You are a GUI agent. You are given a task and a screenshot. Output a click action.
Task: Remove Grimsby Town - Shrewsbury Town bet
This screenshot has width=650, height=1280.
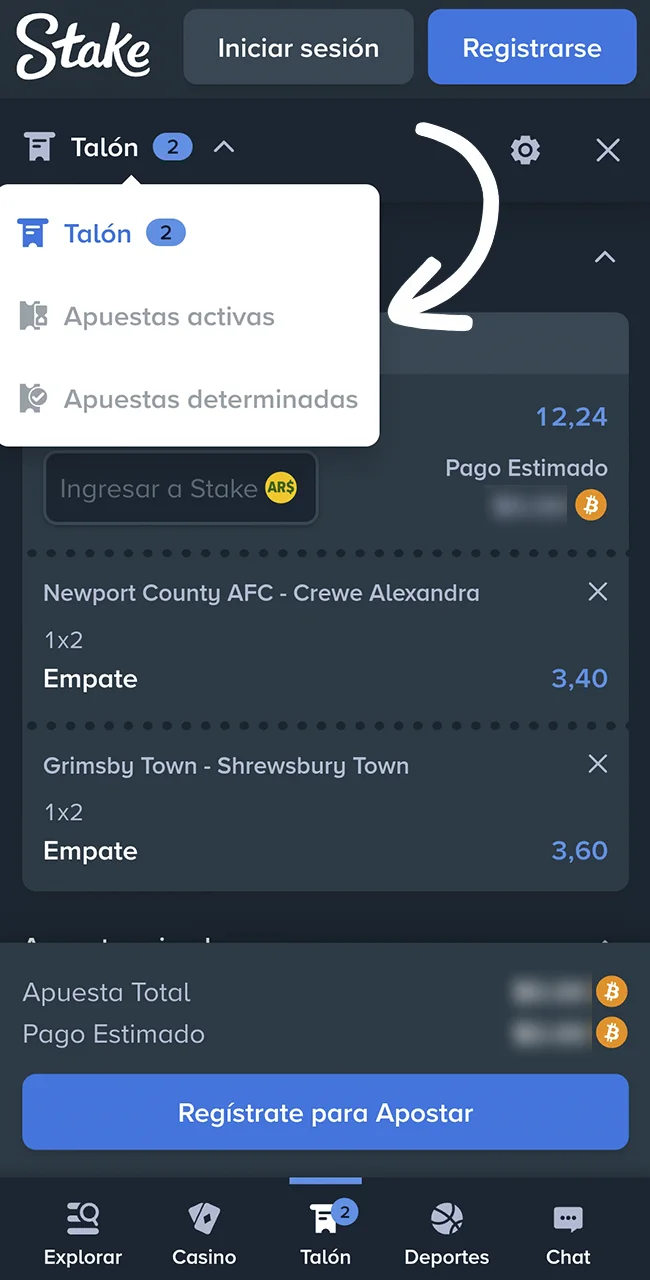click(598, 765)
